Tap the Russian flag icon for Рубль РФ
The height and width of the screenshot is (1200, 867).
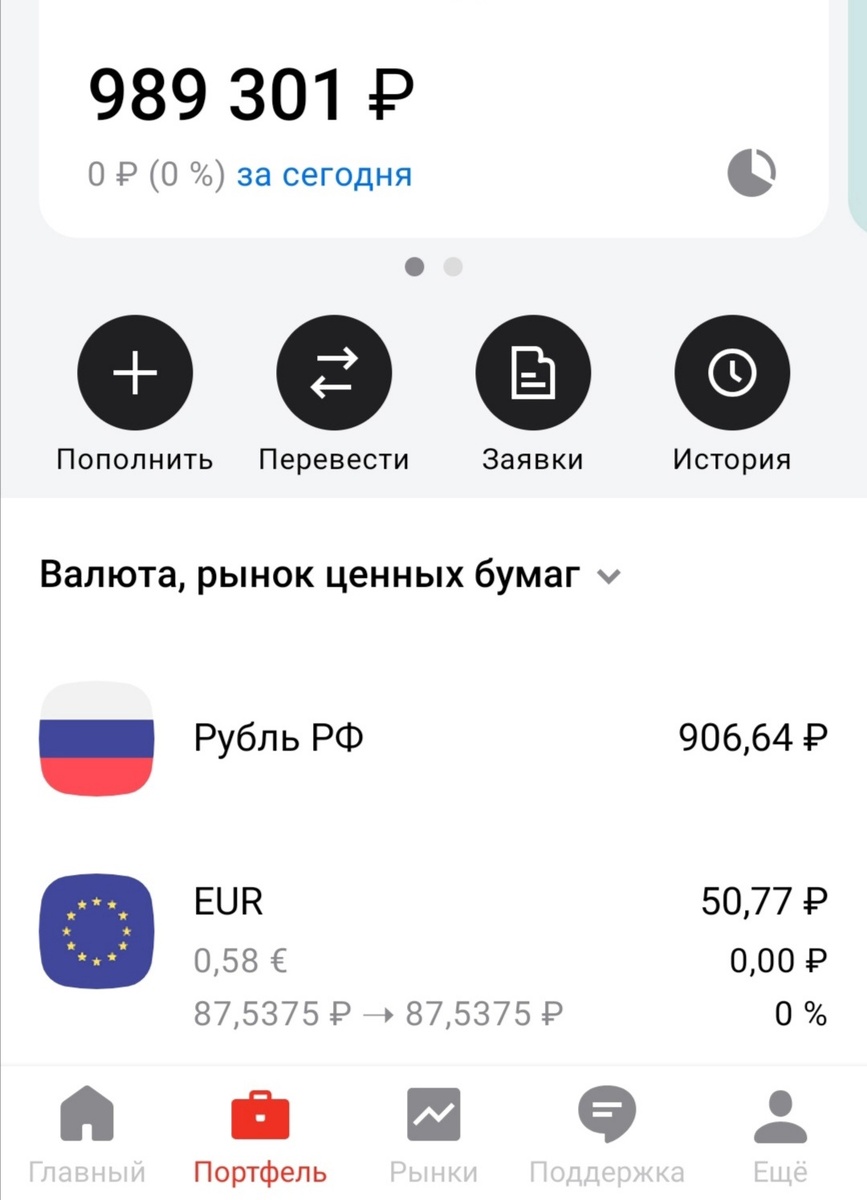coord(96,738)
